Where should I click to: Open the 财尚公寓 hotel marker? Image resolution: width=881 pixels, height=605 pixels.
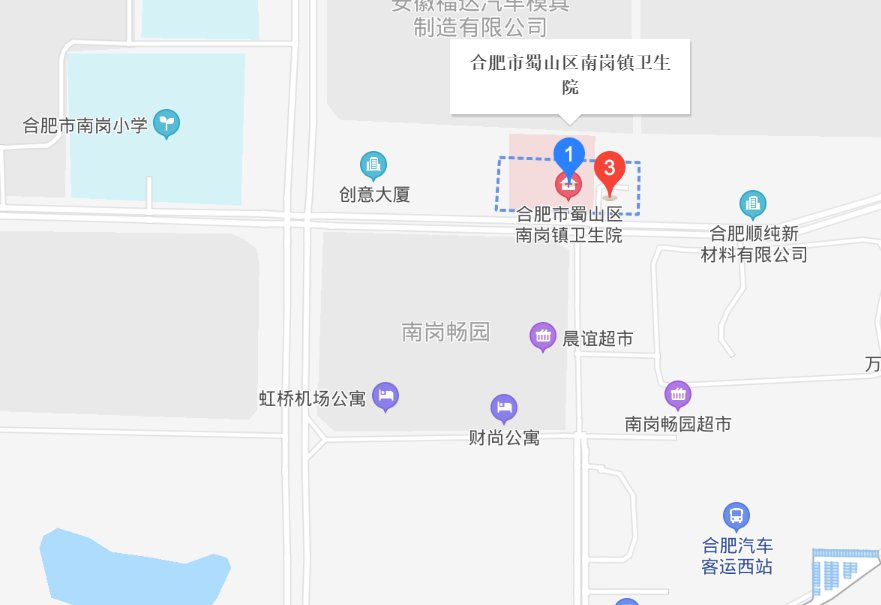[x=504, y=408]
